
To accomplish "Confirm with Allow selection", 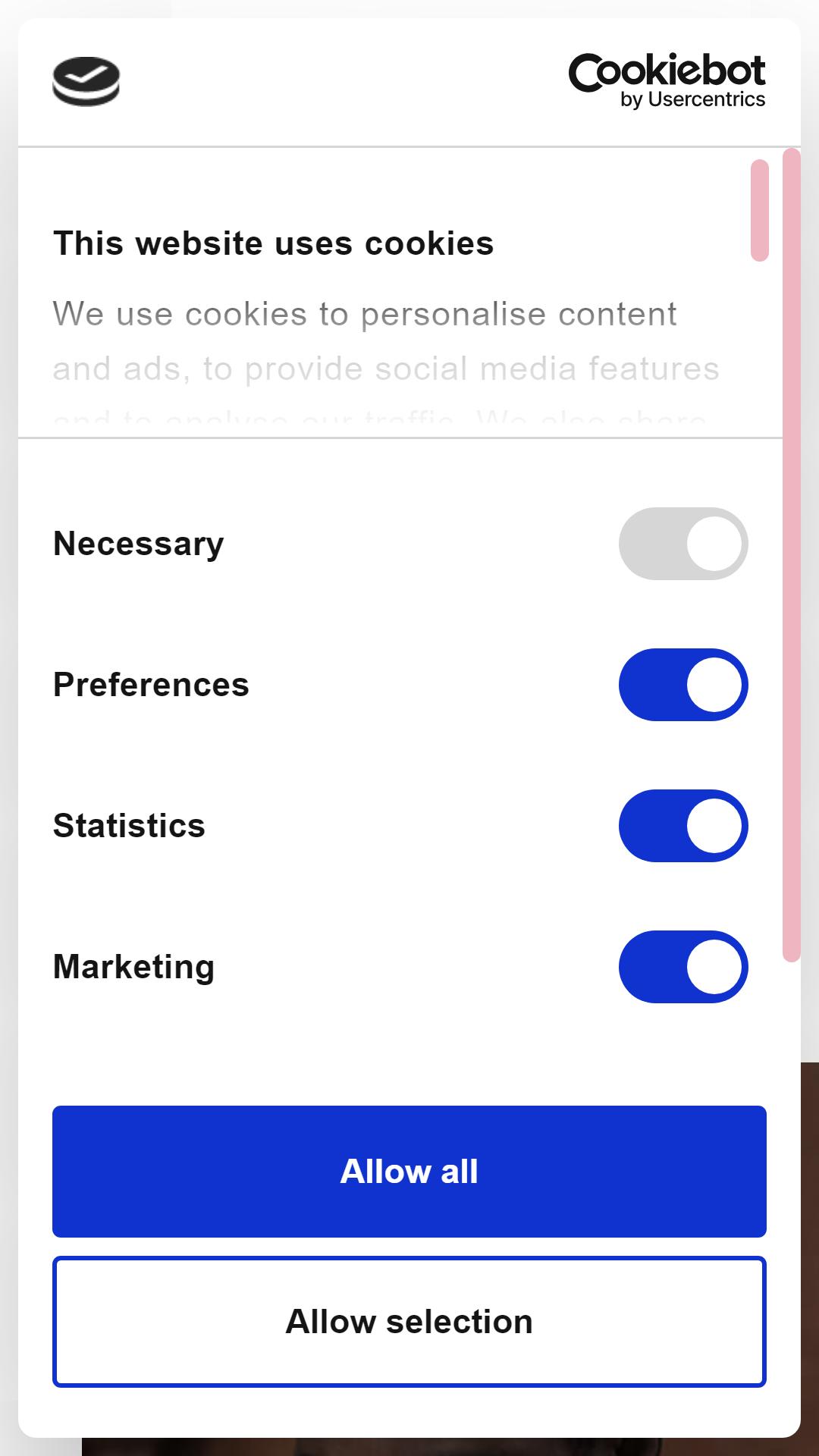I will click(x=409, y=1322).
